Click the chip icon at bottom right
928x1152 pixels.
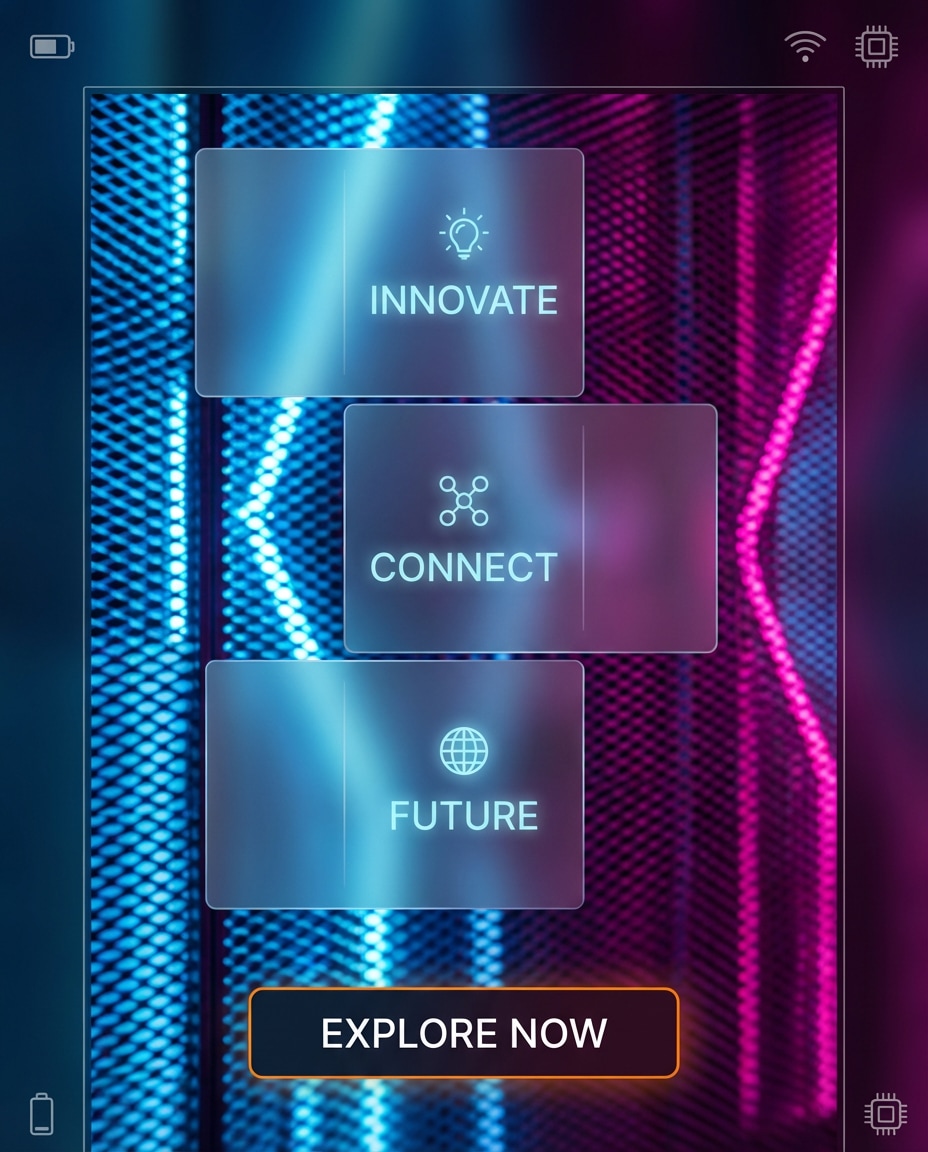click(x=884, y=1113)
